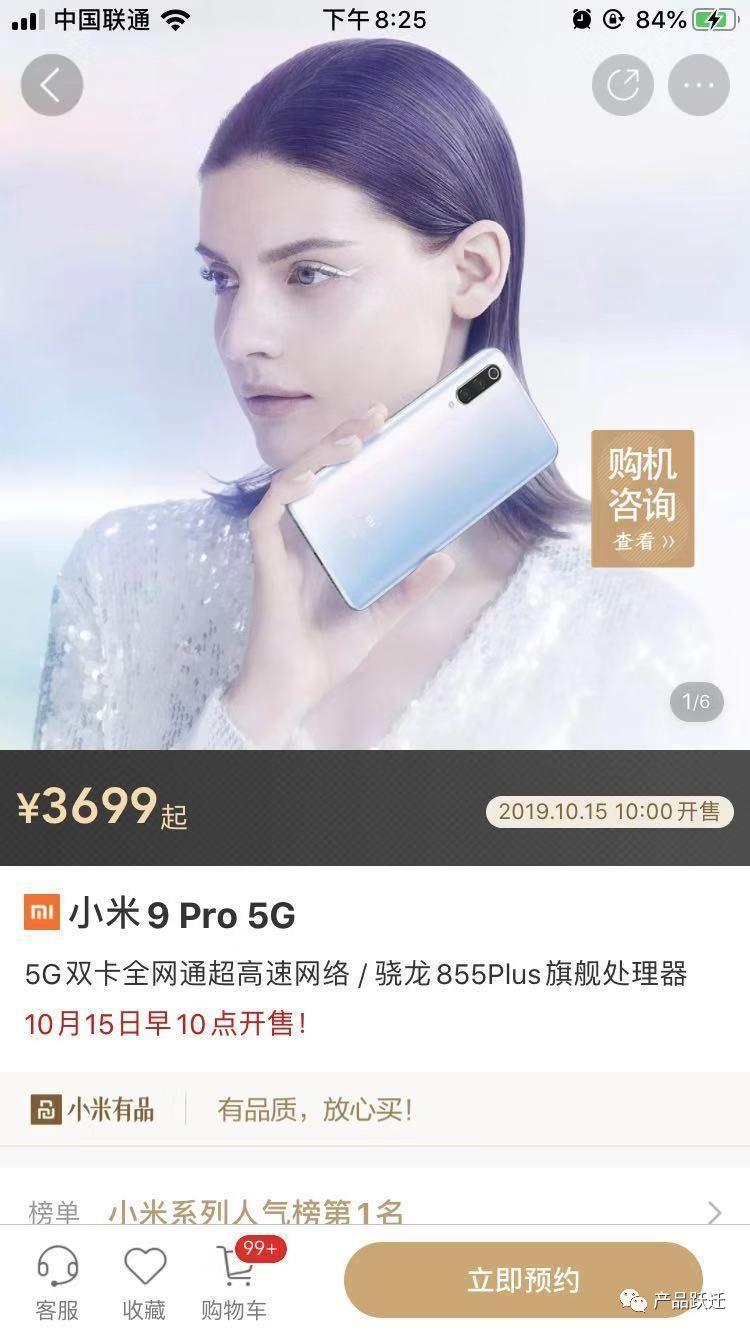
Task: Open the 购机咨询 purchase inquiry badge
Action: (x=642, y=498)
